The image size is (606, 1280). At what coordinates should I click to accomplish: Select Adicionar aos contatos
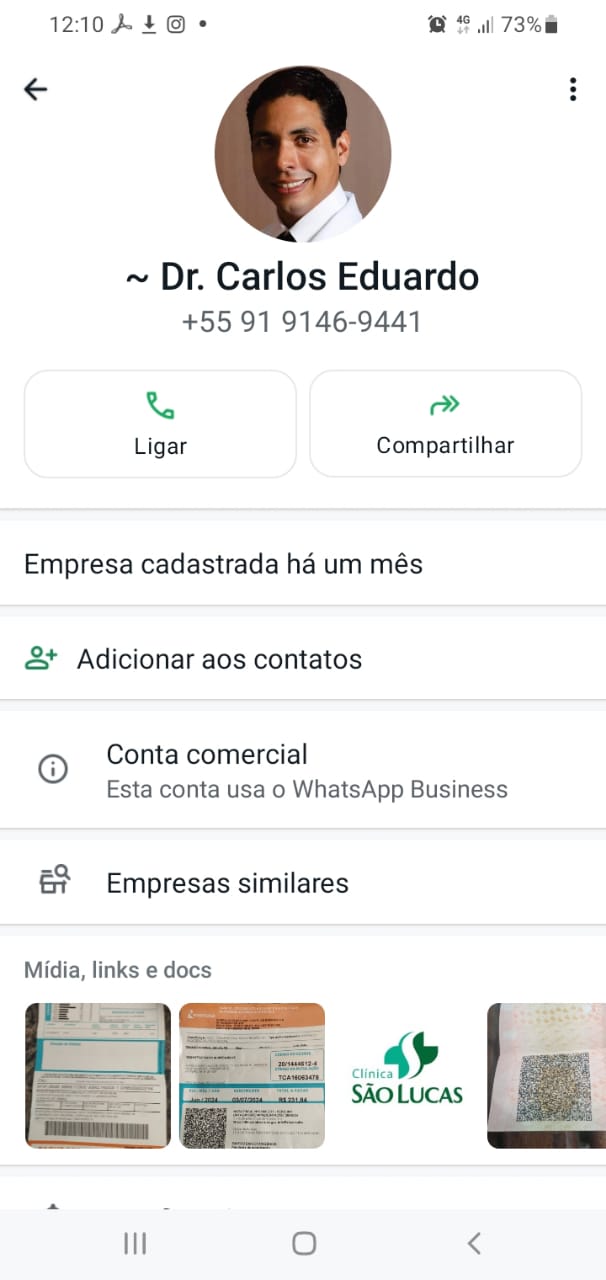(x=218, y=659)
